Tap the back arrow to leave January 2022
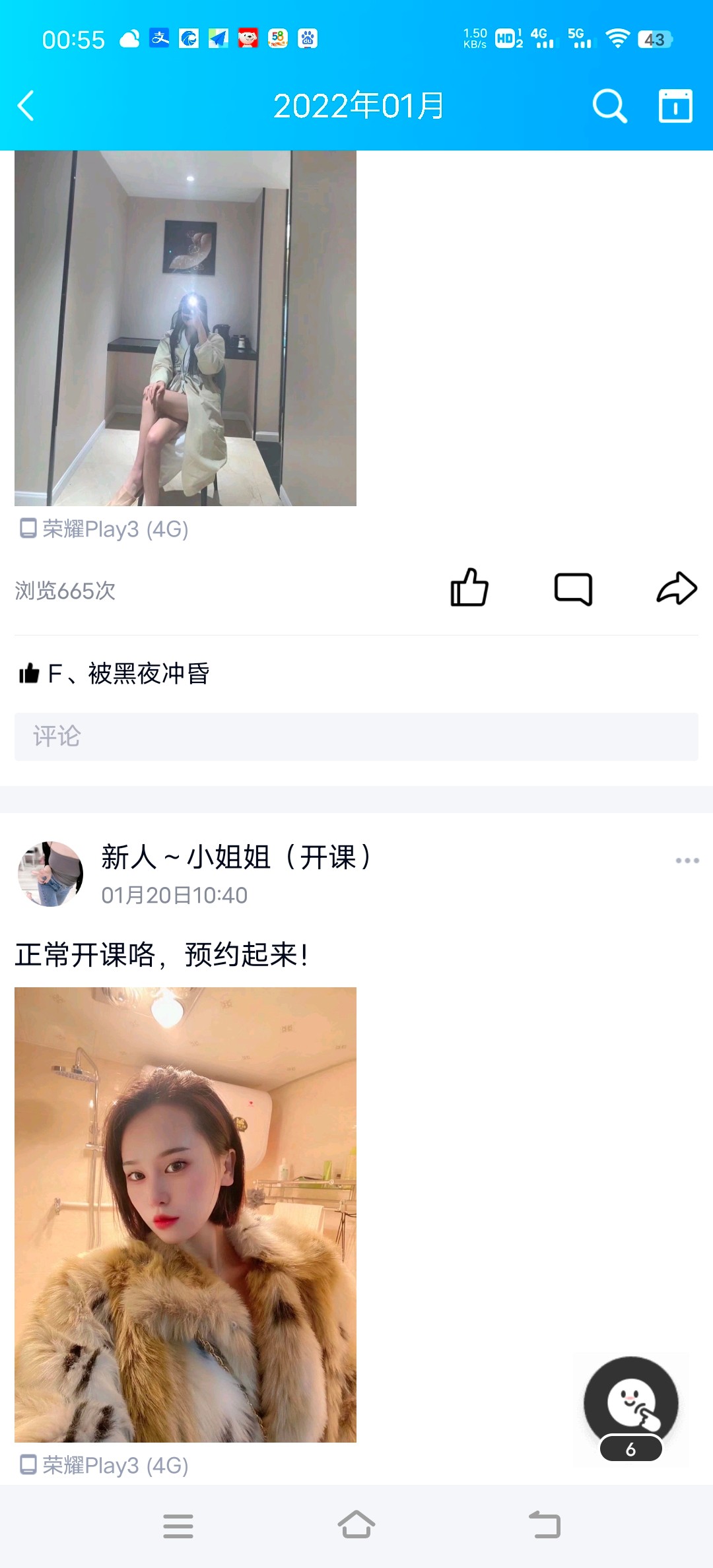The height and width of the screenshot is (1568, 713). pyautogui.click(x=26, y=106)
